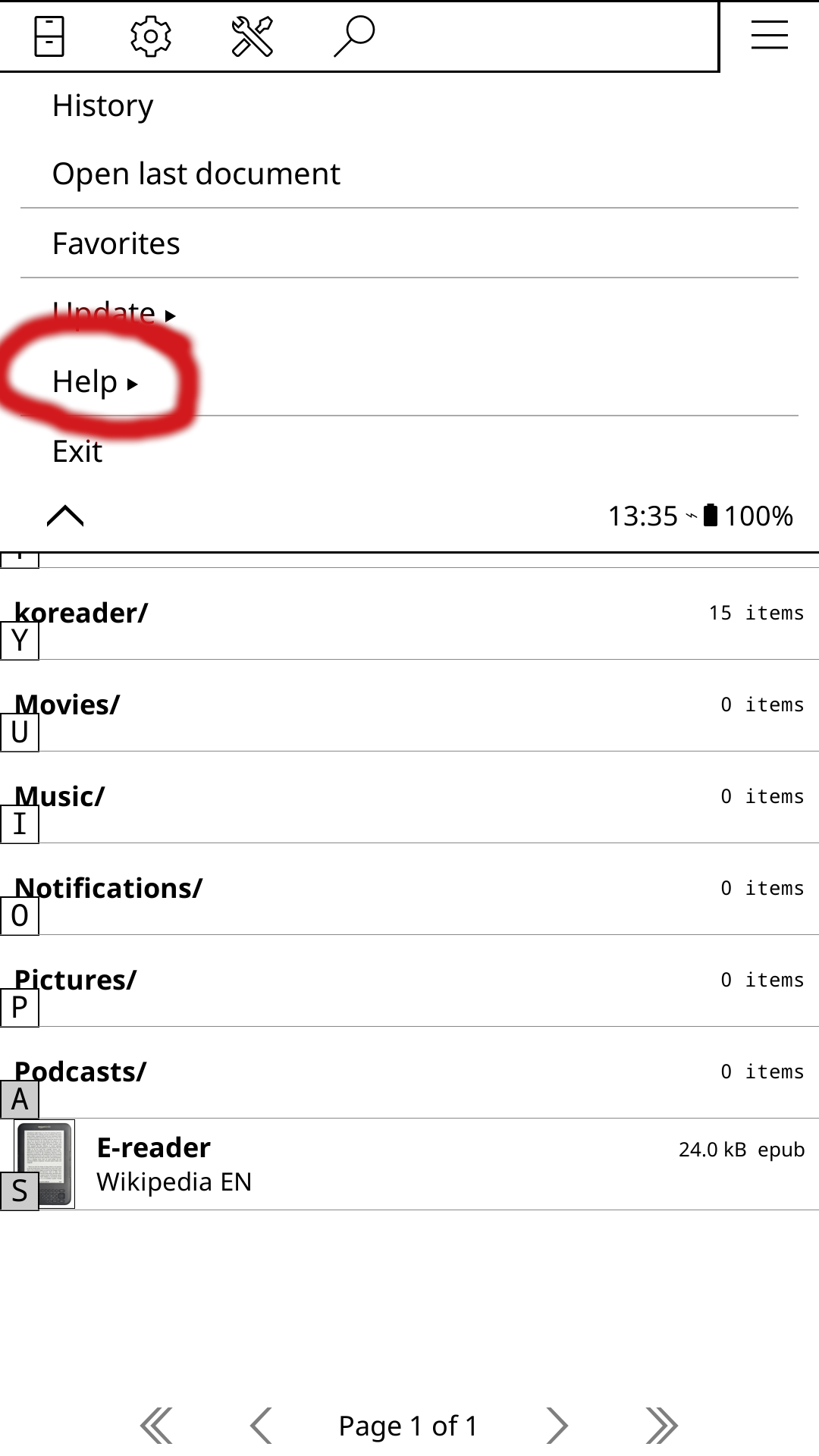Switch to the search magnifier tab
Image resolution: width=819 pixels, height=1456 pixels.
(354, 36)
